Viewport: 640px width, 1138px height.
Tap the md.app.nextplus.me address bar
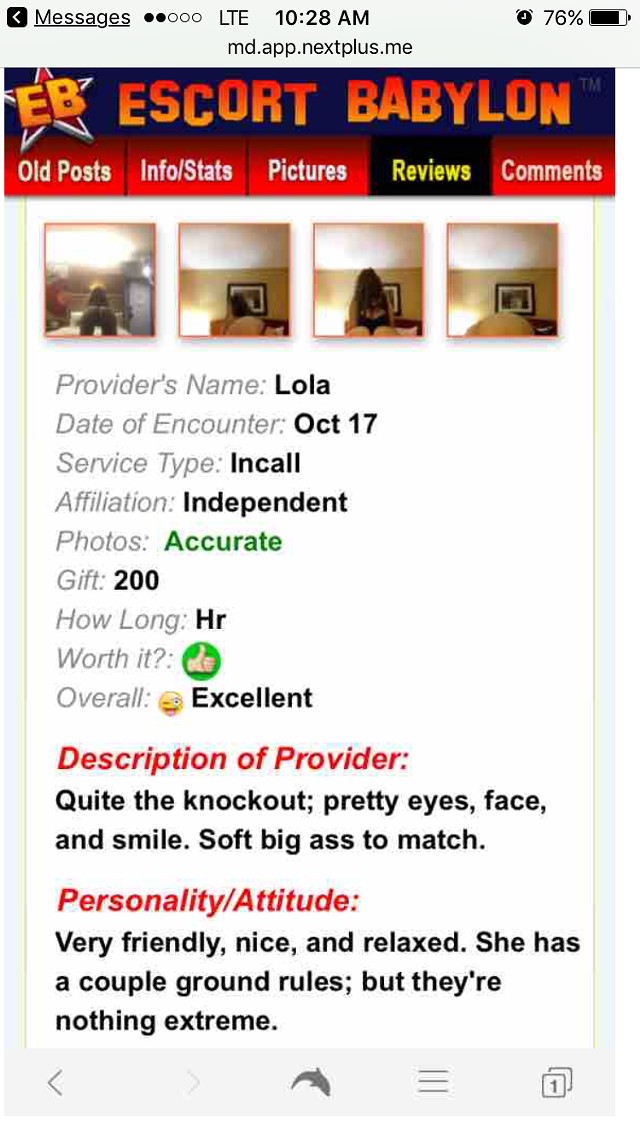click(x=320, y=48)
